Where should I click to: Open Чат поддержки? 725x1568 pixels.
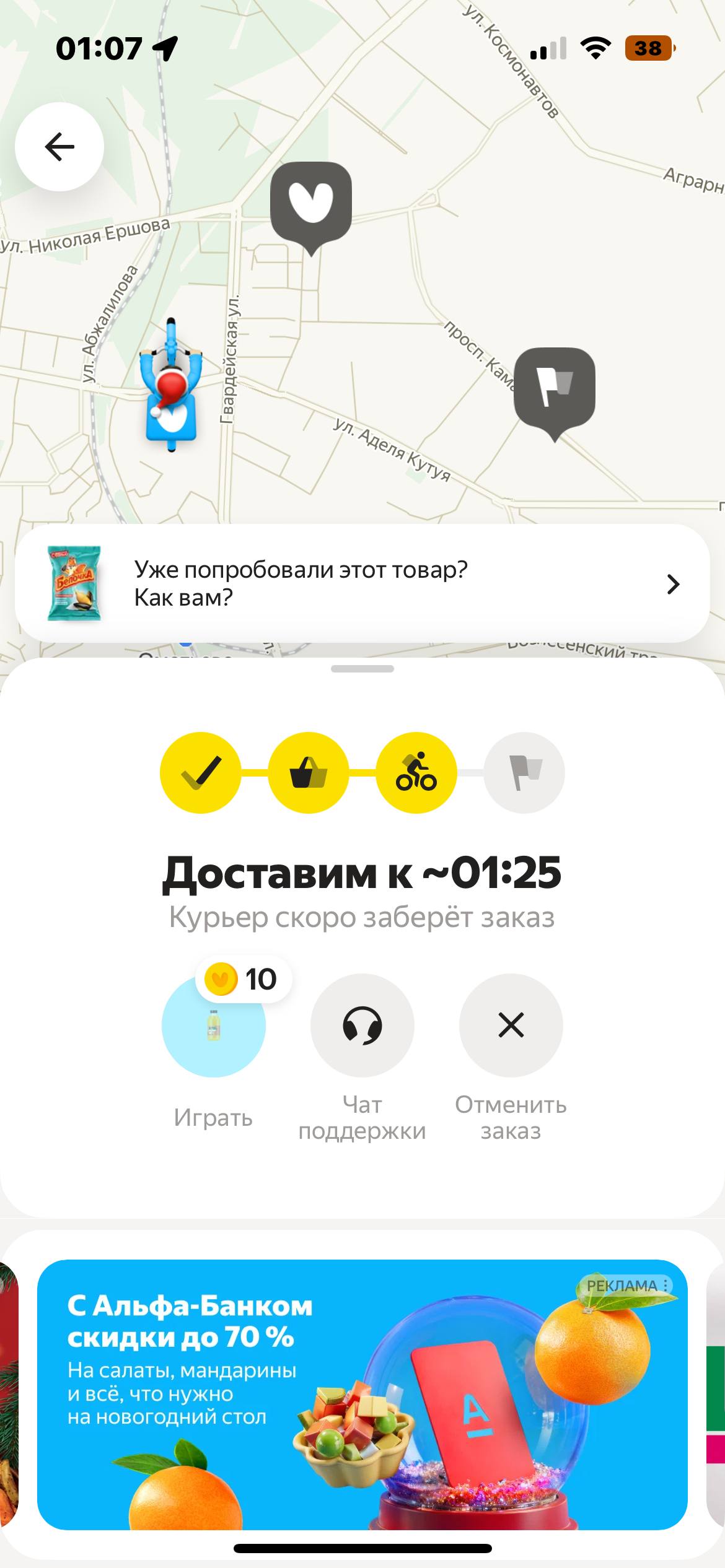pos(362,1026)
